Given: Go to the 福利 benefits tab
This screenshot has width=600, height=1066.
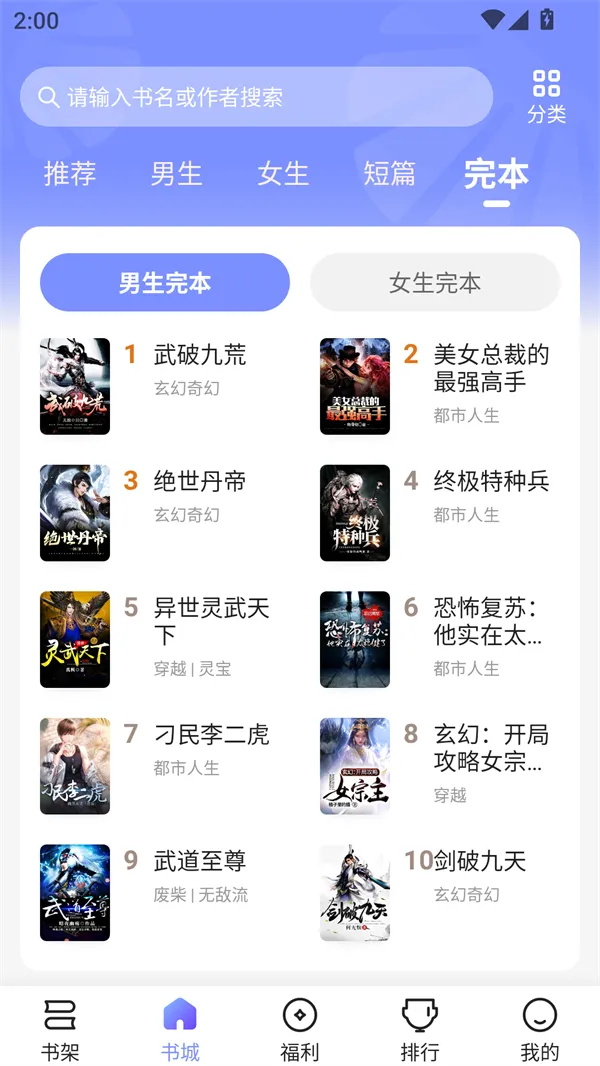Looking at the screenshot, I should tap(300, 1029).
